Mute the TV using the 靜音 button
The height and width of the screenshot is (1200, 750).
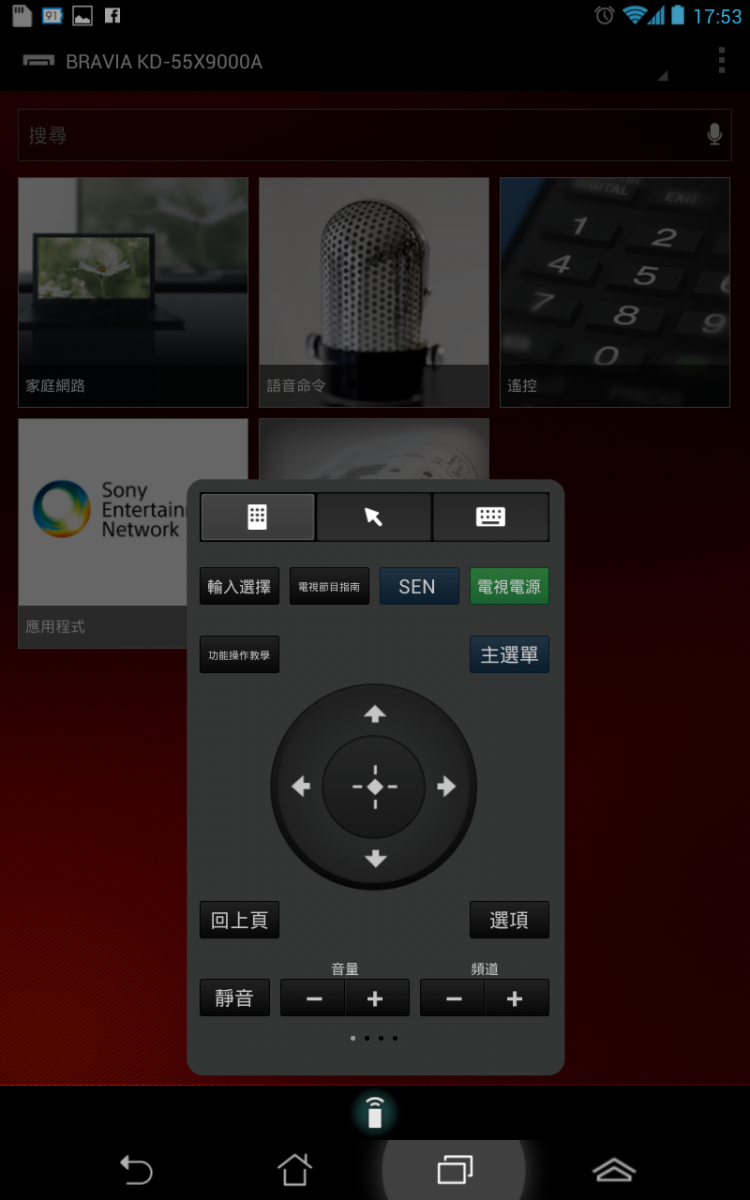tap(235, 997)
